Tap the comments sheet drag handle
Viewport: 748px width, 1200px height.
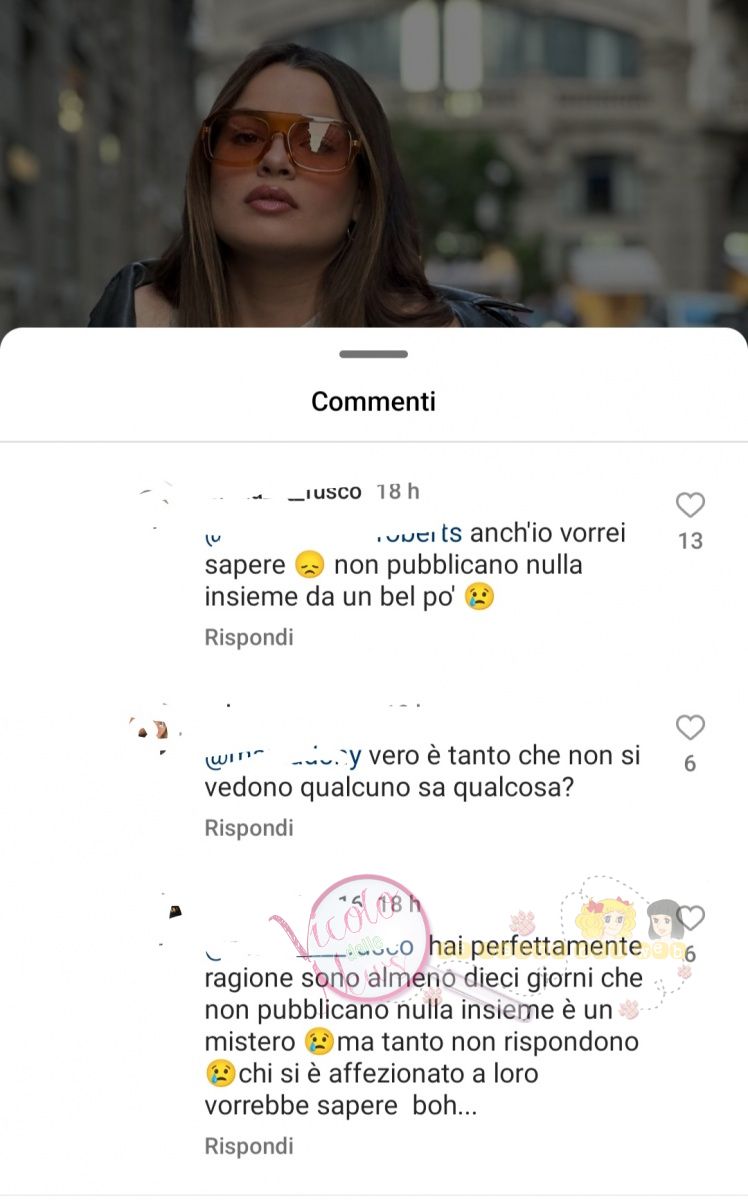click(373, 354)
